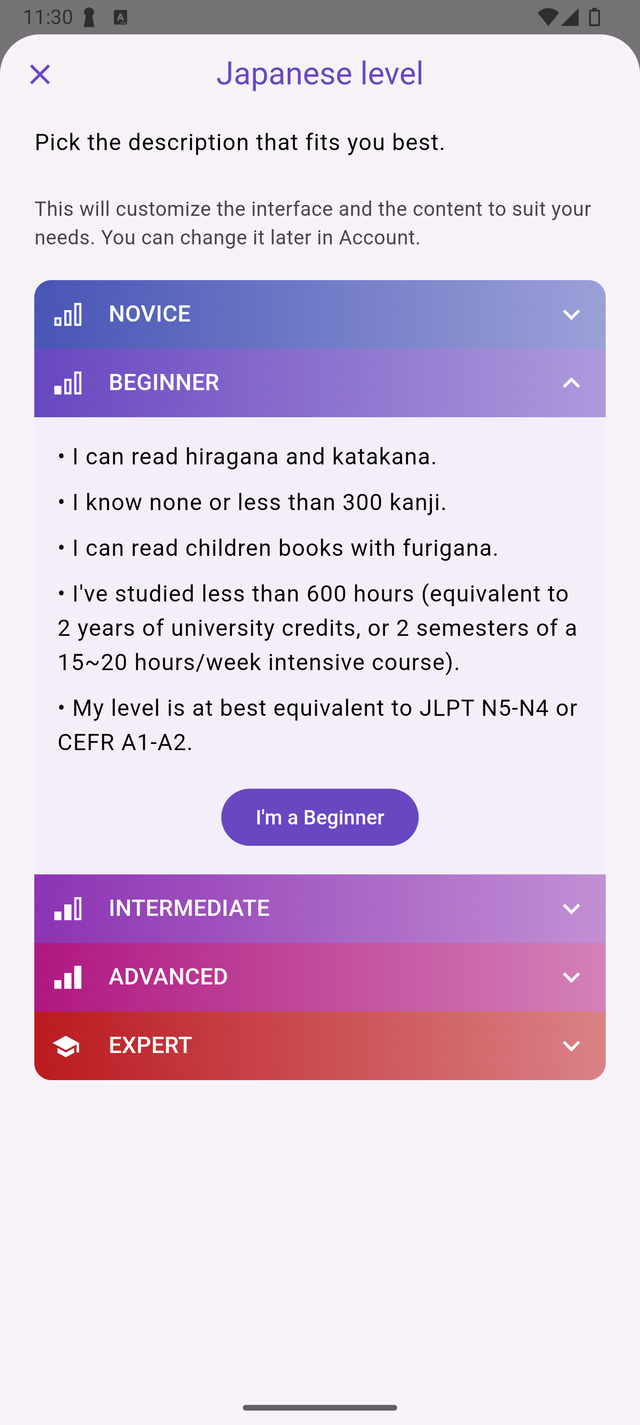Screen dimensions: 640x1425
Task: Close the Japanese level dialog
Action: click(40, 74)
